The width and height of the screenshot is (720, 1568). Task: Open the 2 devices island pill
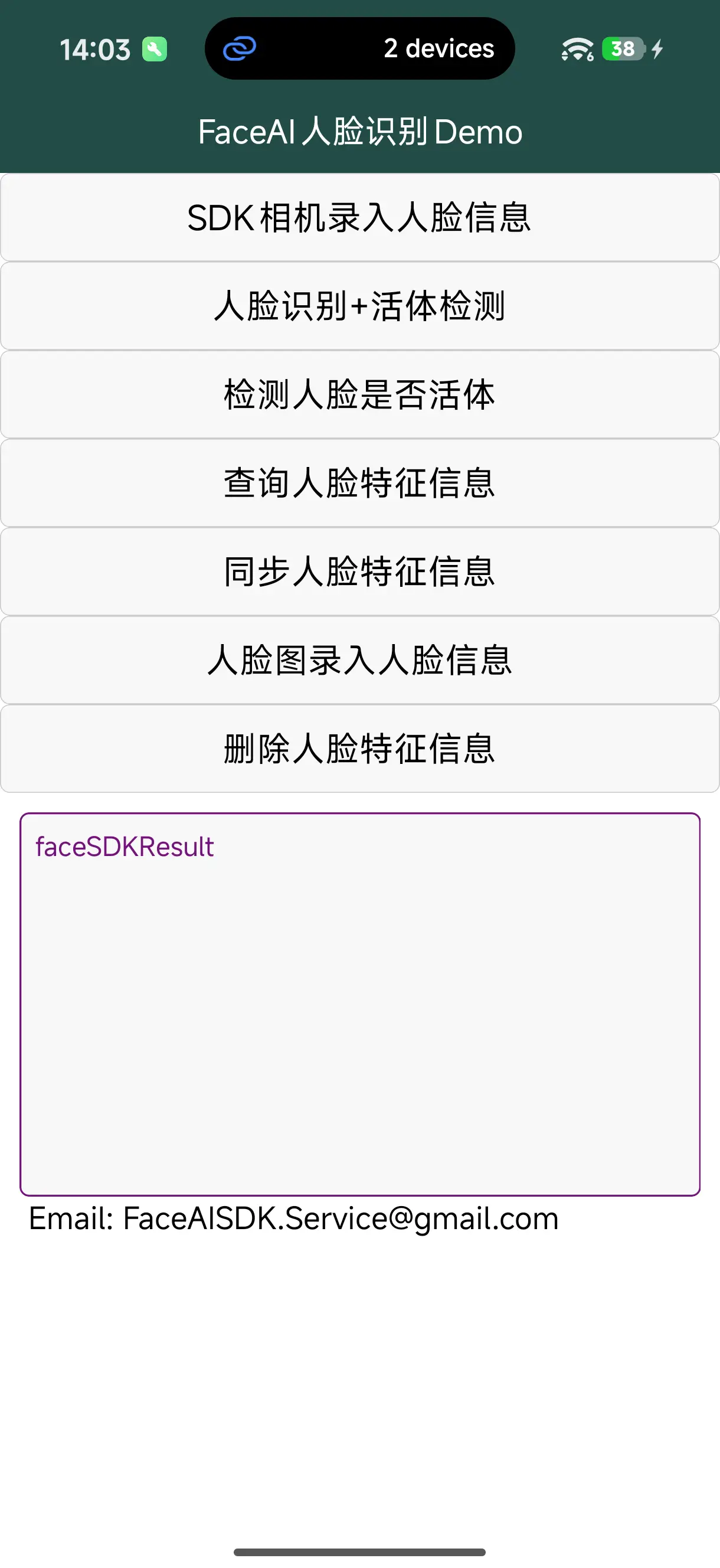pos(359,48)
